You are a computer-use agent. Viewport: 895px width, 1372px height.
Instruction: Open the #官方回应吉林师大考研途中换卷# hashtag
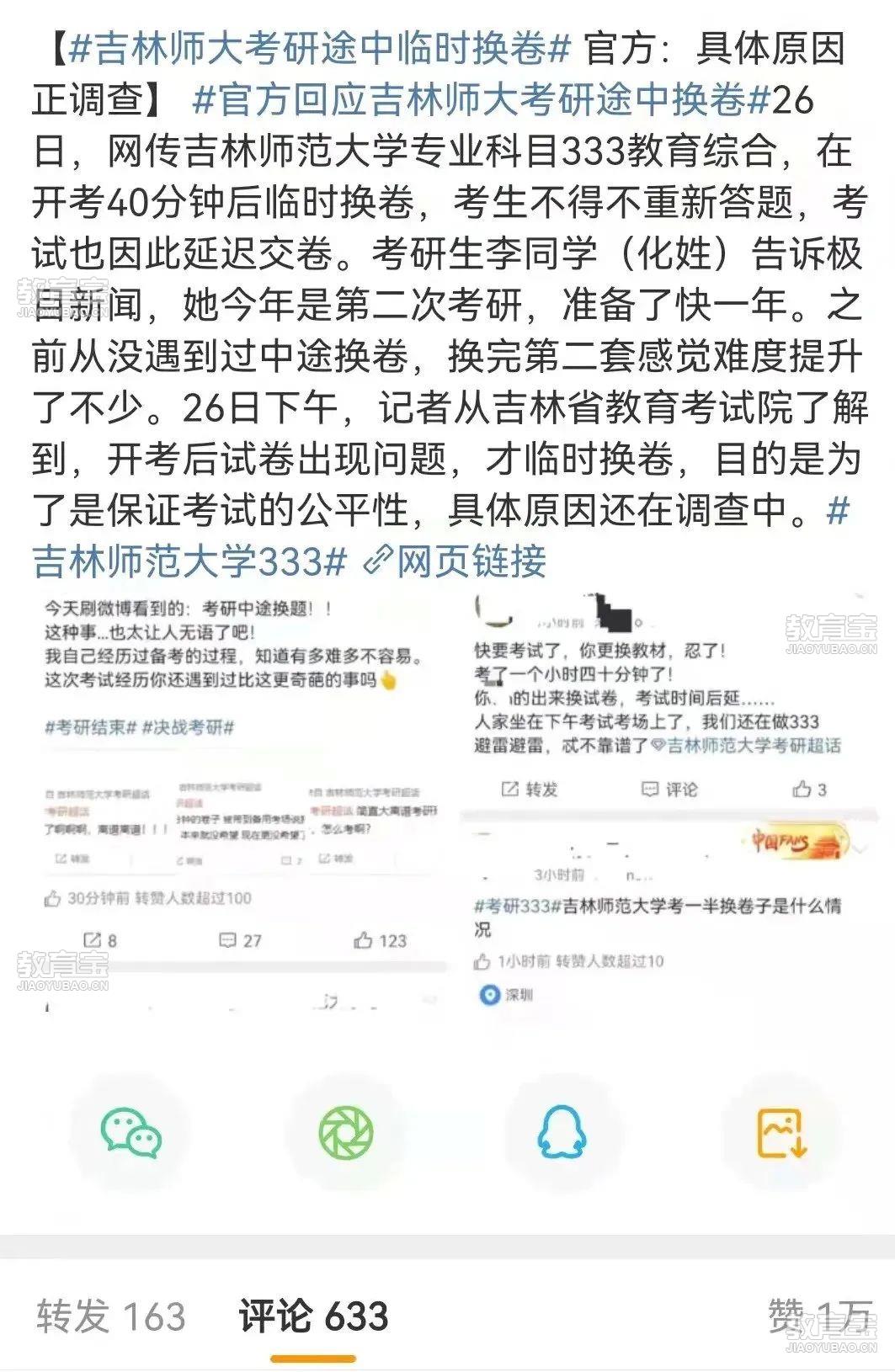point(482,101)
